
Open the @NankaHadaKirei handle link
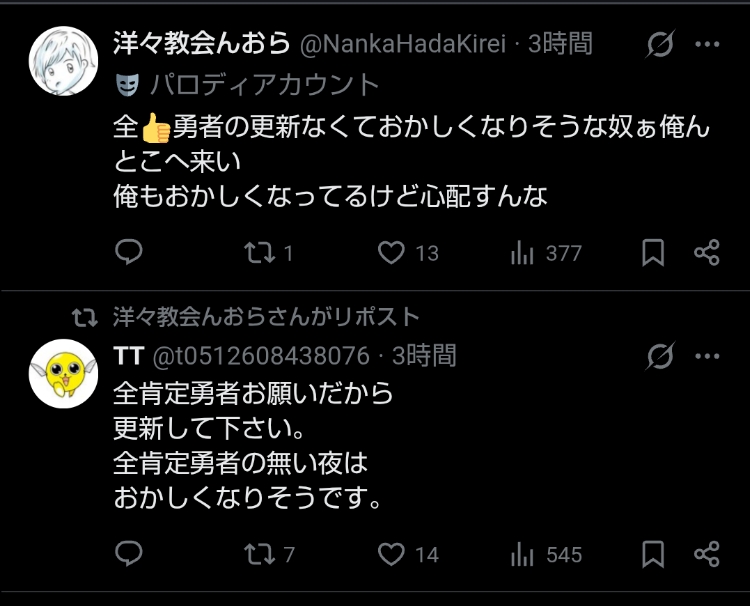click(403, 44)
